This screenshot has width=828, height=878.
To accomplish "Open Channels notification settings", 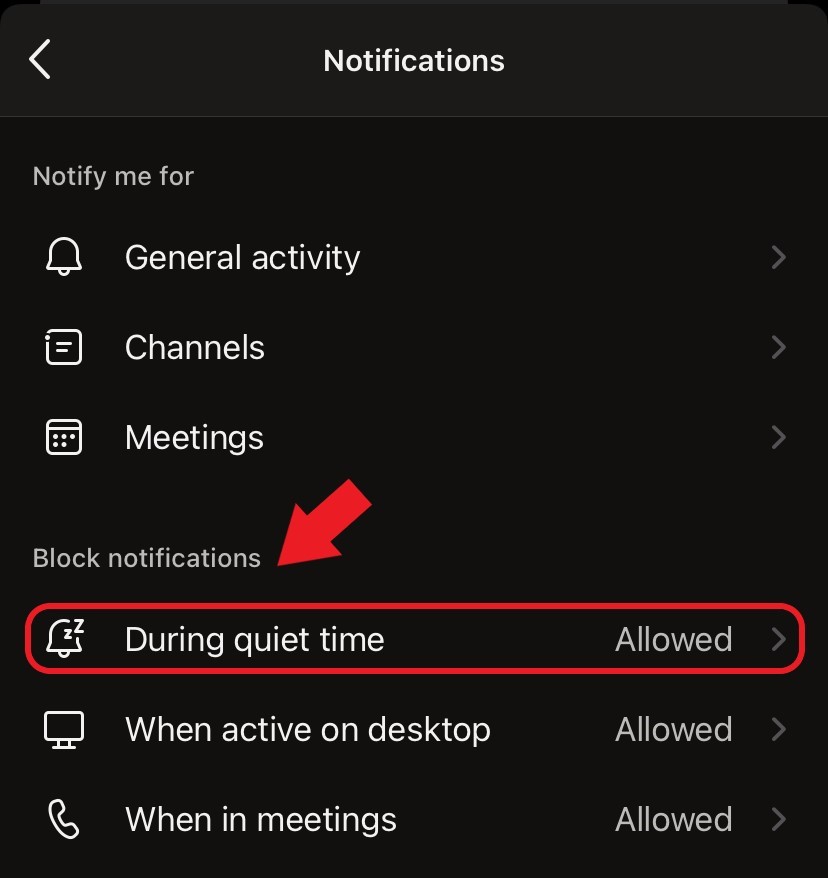I will click(x=414, y=348).
